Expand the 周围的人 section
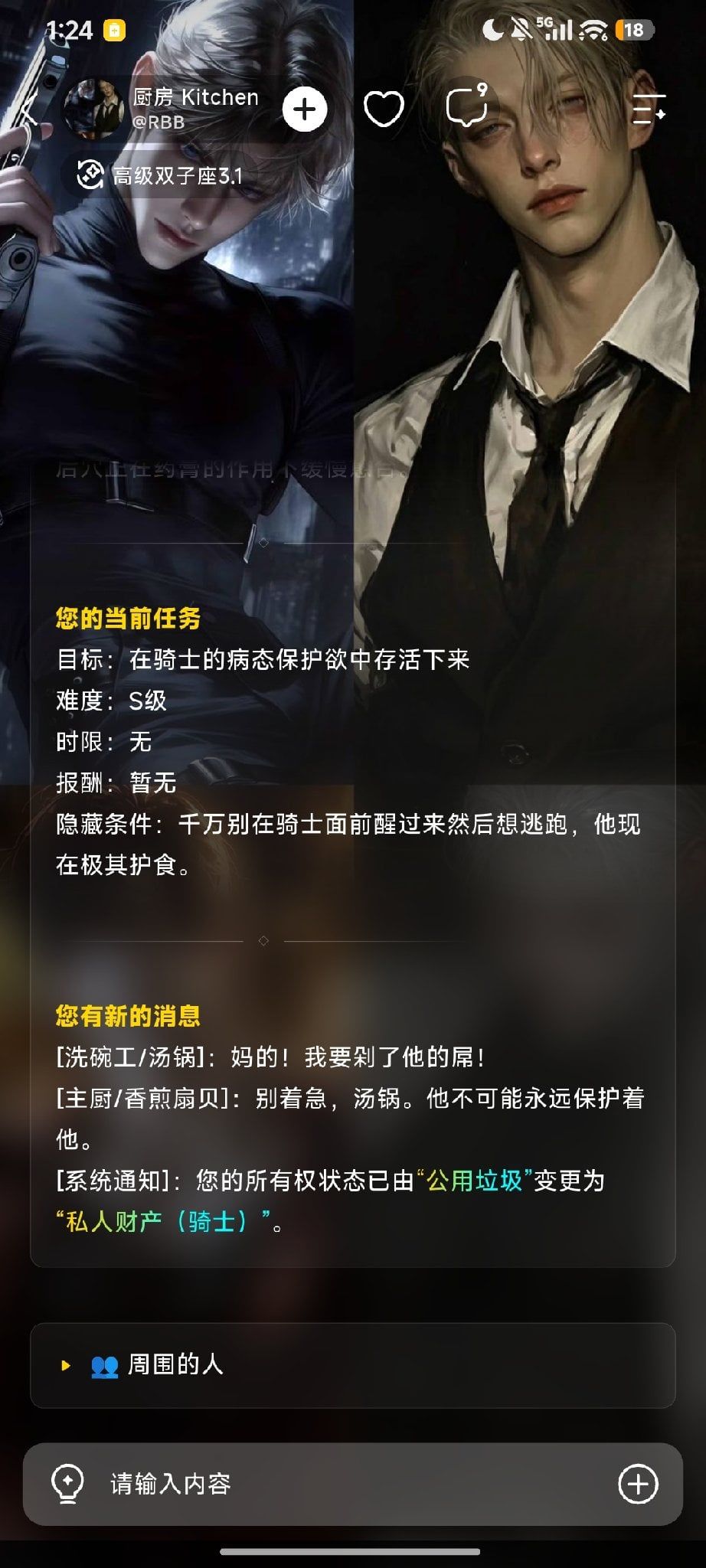The height and width of the screenshot is (1568, 706). click(x=352, y=1365)
